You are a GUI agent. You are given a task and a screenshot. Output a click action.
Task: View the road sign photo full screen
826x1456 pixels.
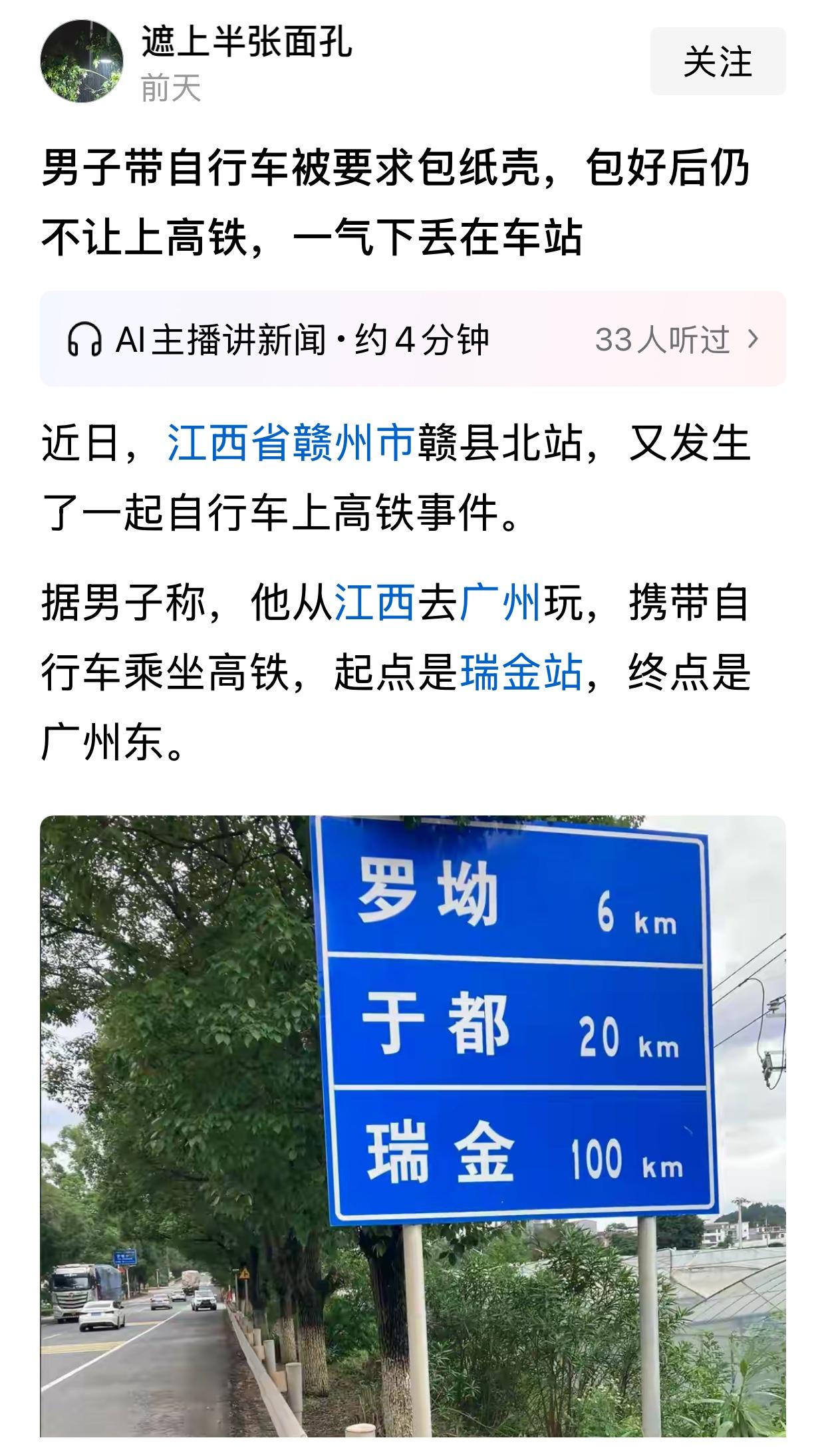[412, 1124]
